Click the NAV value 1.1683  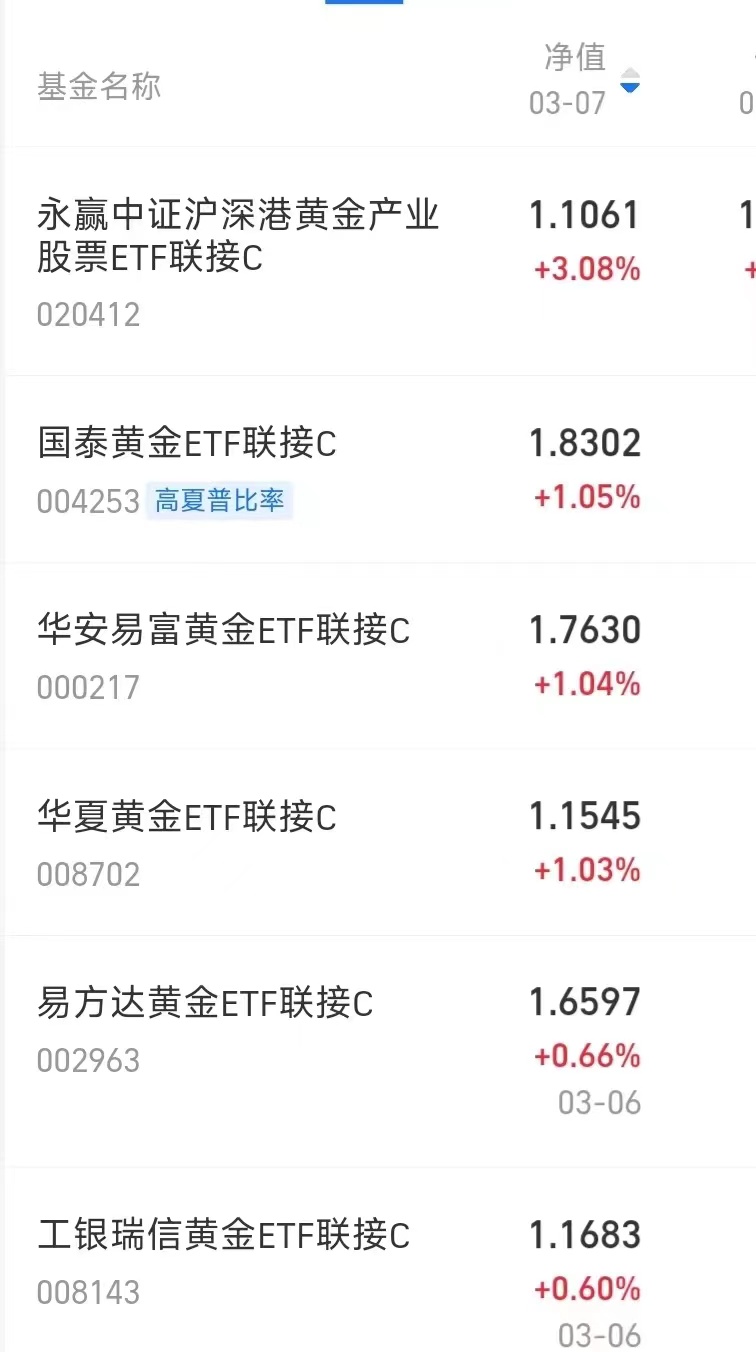click(584, 1235)
